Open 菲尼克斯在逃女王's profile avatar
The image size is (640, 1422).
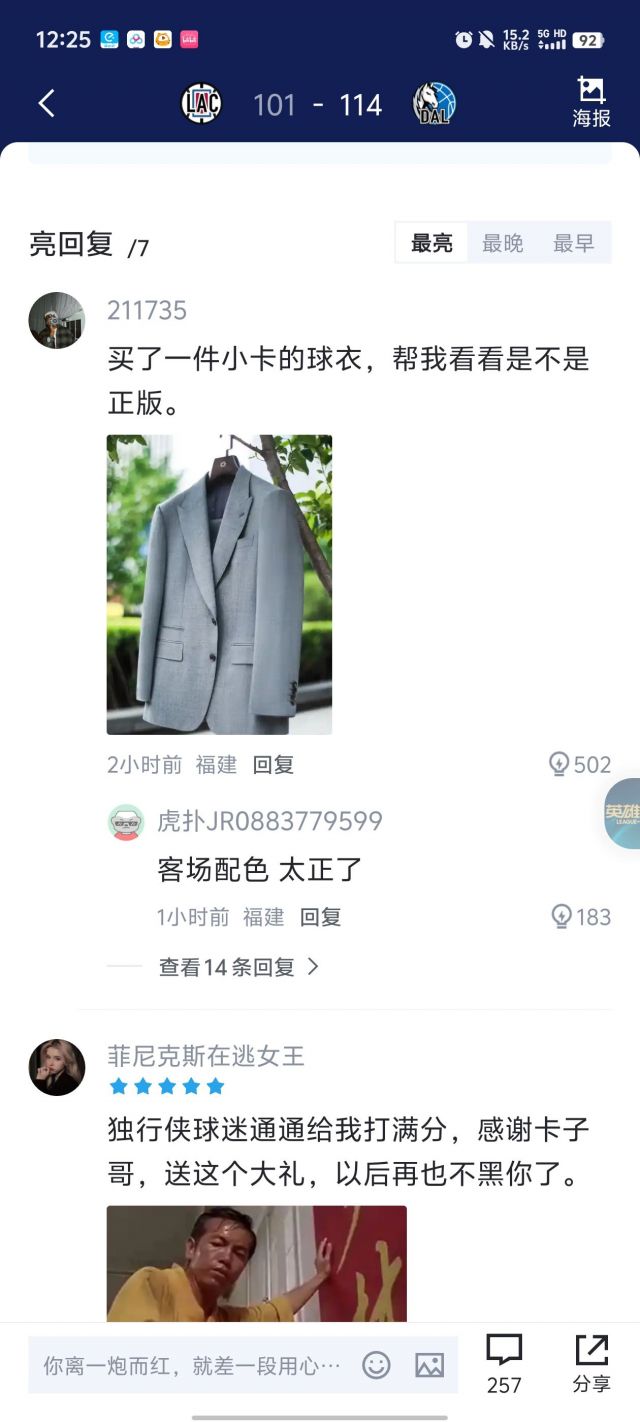pyautogui.click(x=57, y=1067)
